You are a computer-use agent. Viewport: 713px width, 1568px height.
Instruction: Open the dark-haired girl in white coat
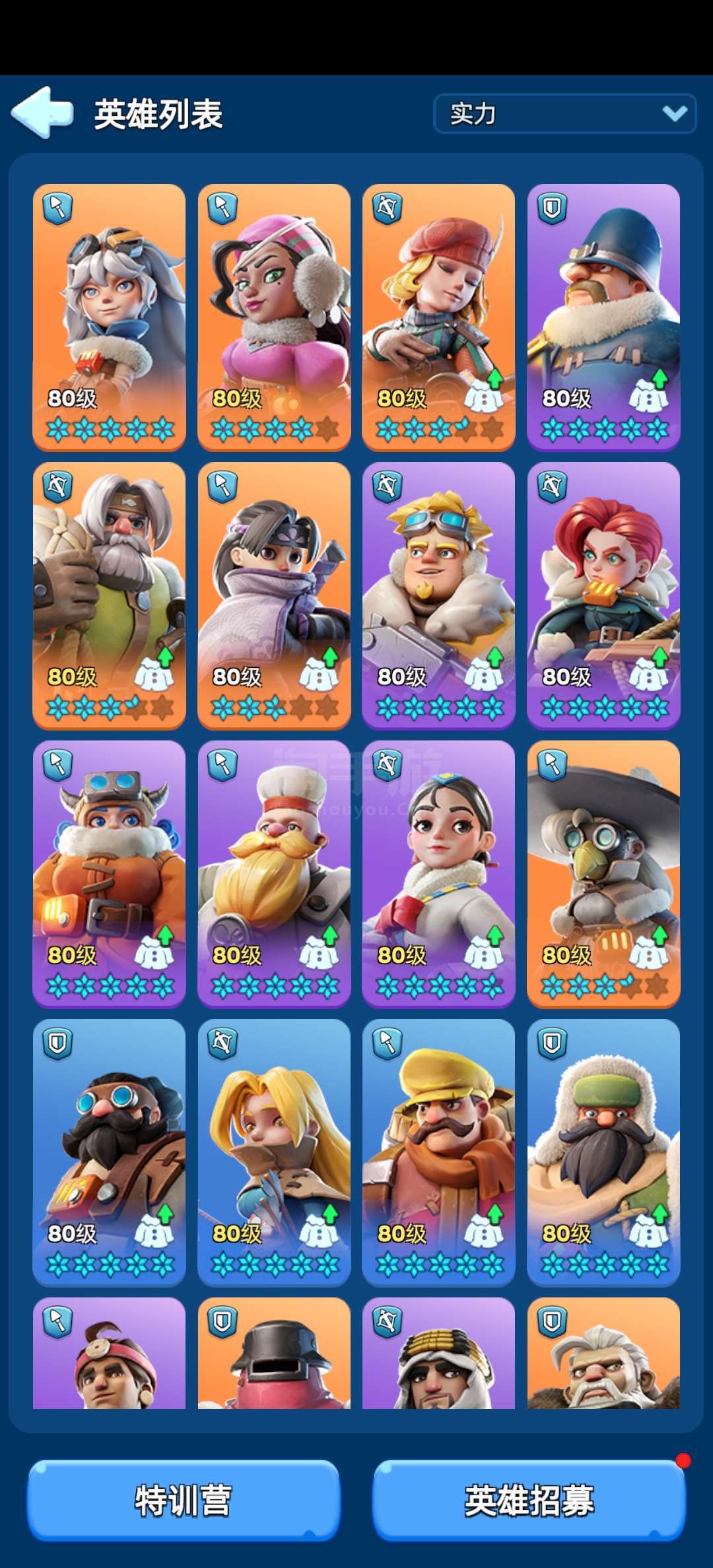(438, 874)
